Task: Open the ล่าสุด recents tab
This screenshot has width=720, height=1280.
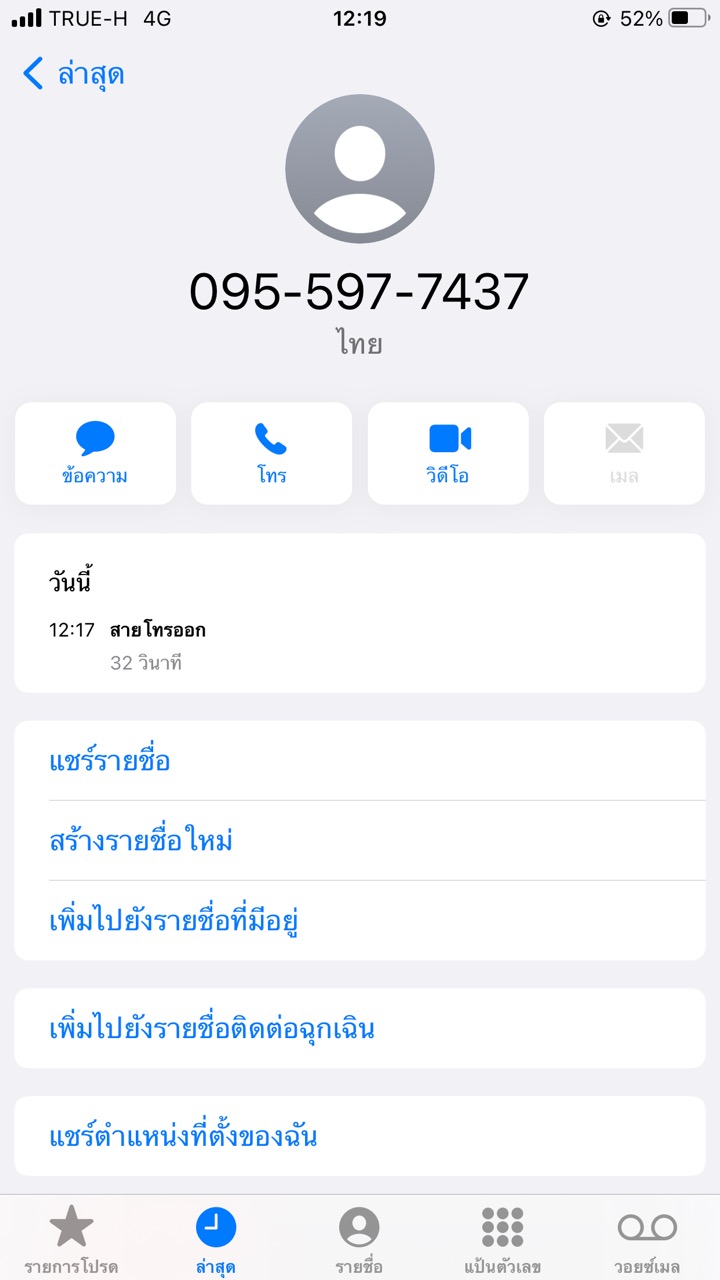Action: (x=216, y=1238)
